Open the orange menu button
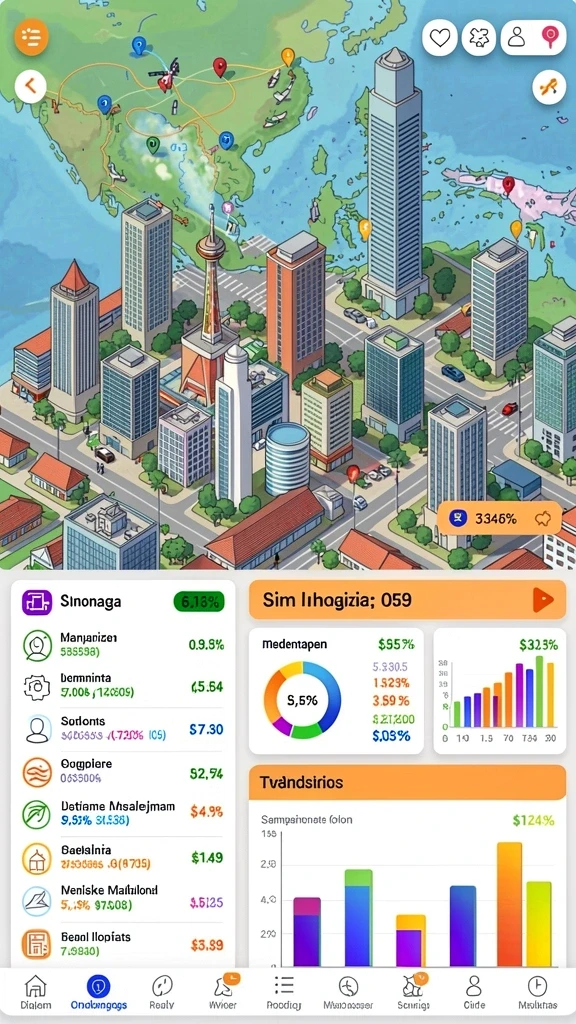Viewport: 576px width, 1024px height. pos(31,37)
